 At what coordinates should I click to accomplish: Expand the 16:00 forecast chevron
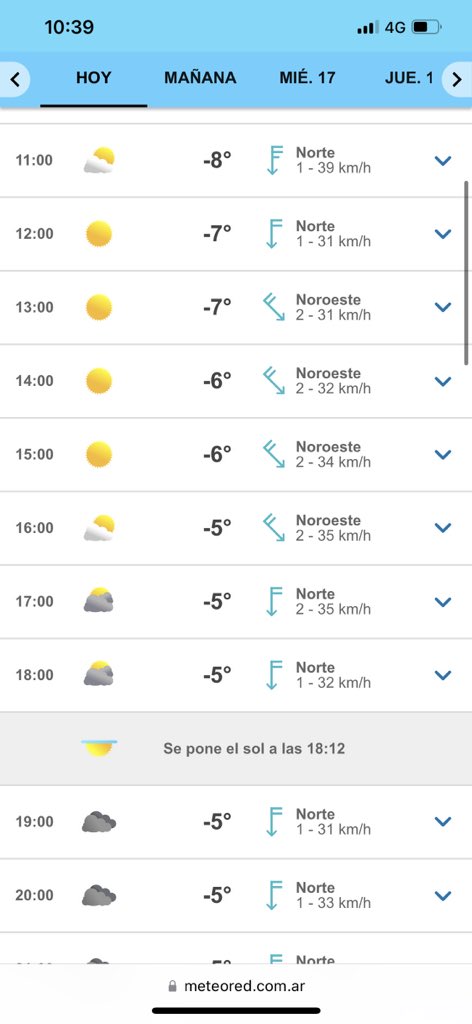click(443, 528)
